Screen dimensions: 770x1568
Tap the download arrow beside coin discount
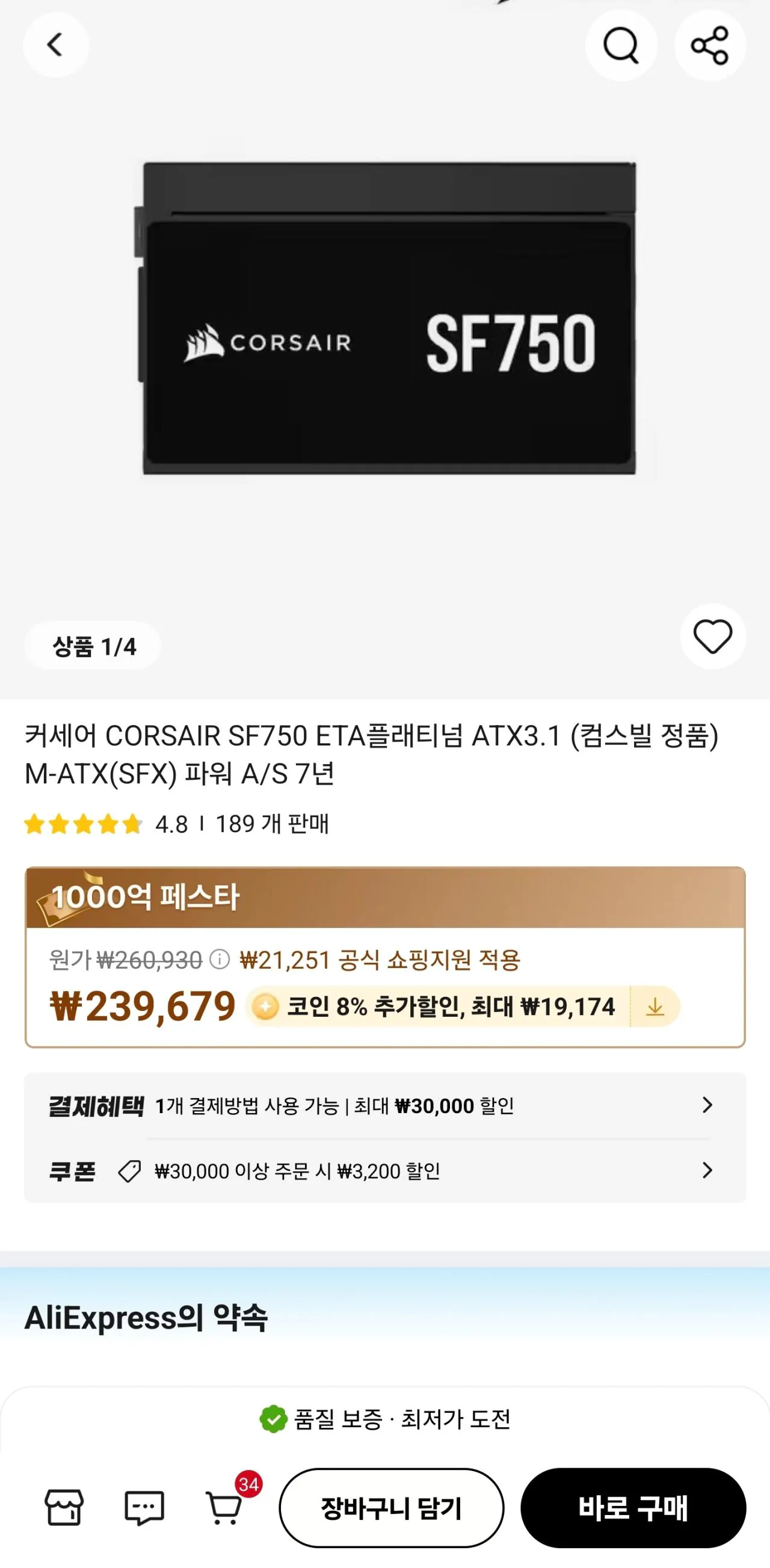click(656, 1007)
